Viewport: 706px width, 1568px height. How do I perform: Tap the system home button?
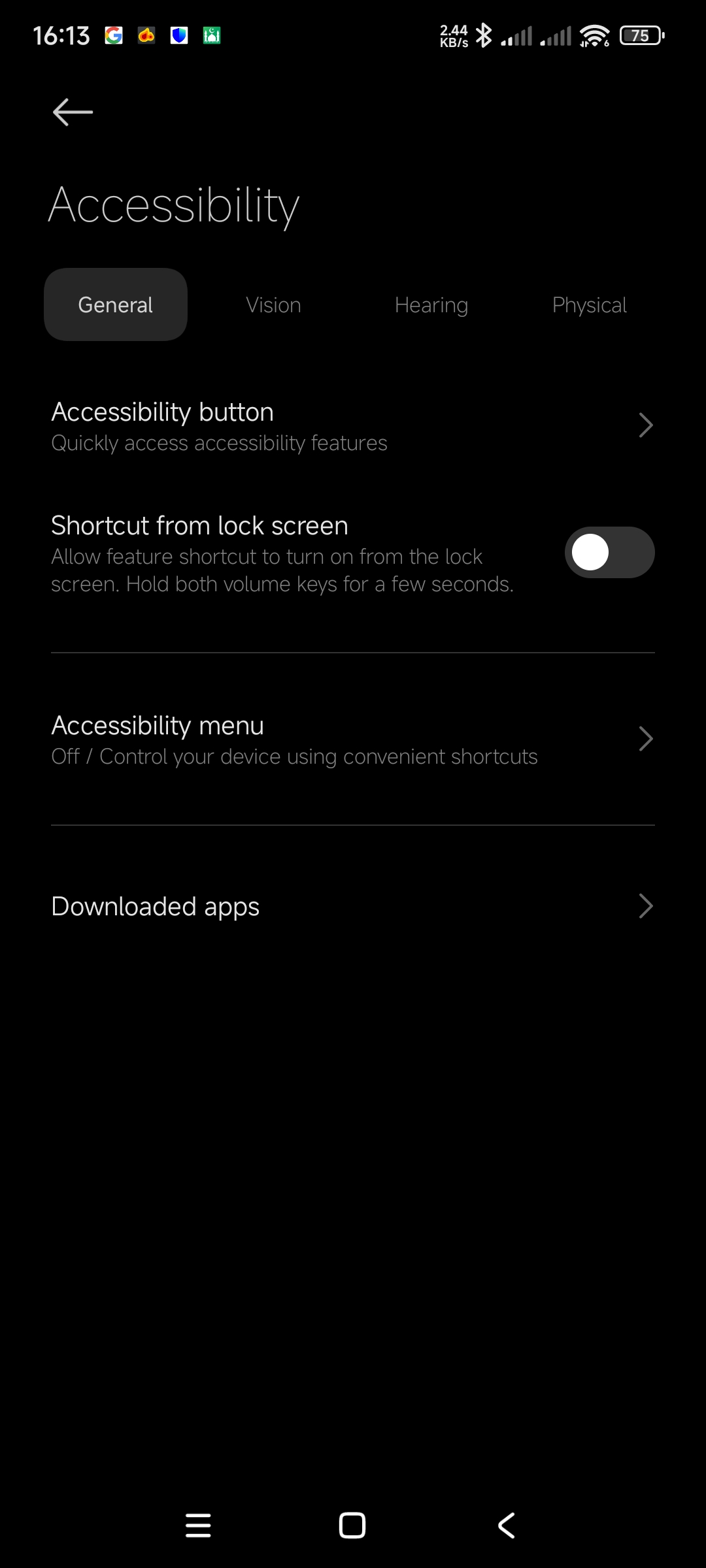point(352,1526)
